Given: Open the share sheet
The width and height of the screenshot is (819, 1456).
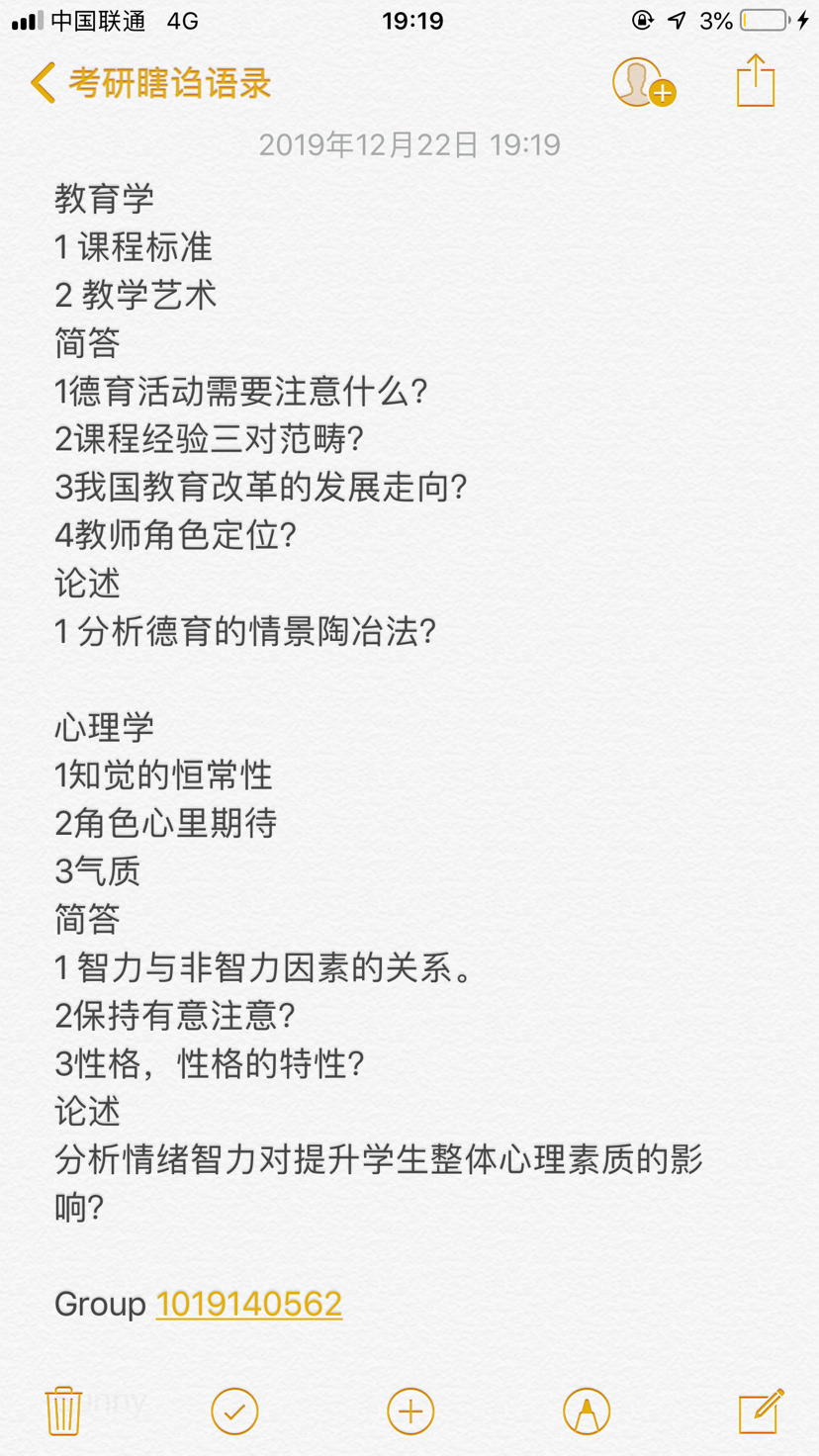Looking at the screenshot, I should [756, 81].
